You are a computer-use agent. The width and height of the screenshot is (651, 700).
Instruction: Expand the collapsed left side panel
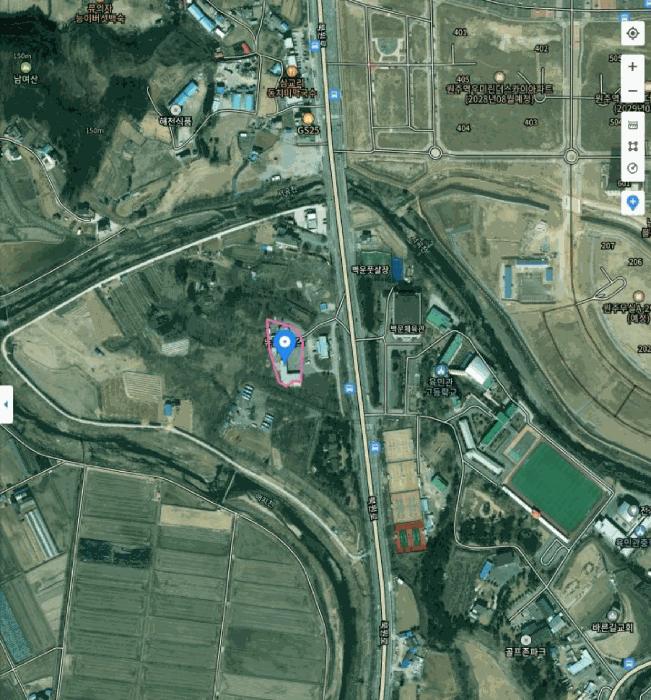[x=6, y=404]
